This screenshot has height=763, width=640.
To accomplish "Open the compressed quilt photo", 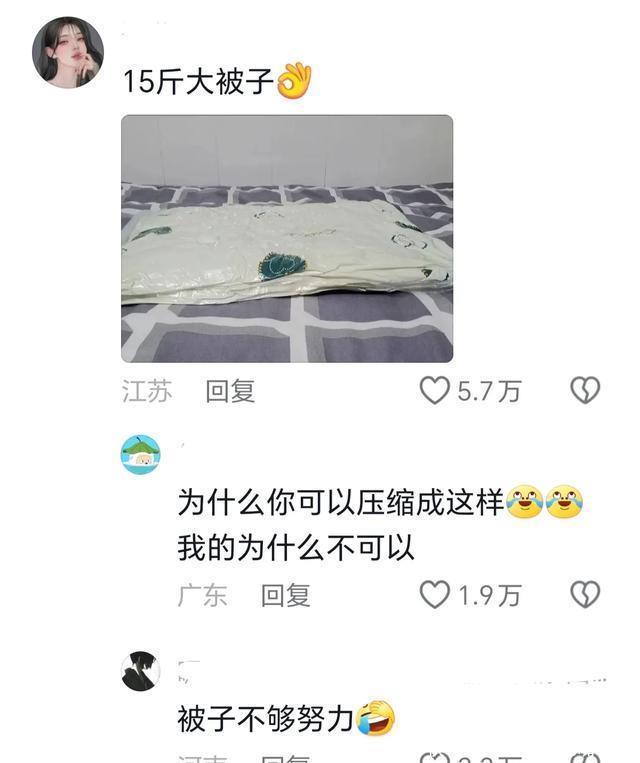I will (x=287, y=238).
